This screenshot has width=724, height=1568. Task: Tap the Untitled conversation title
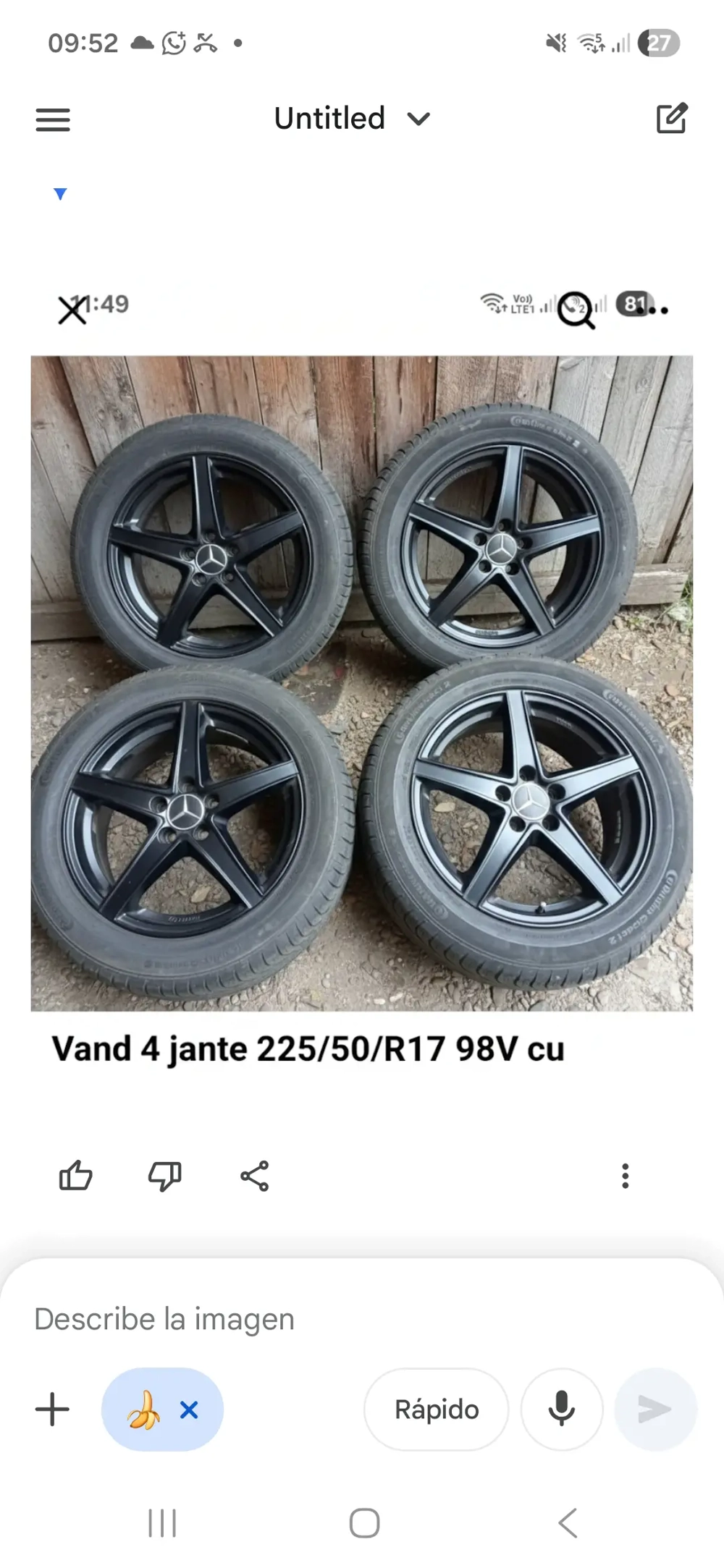point(330,118)
